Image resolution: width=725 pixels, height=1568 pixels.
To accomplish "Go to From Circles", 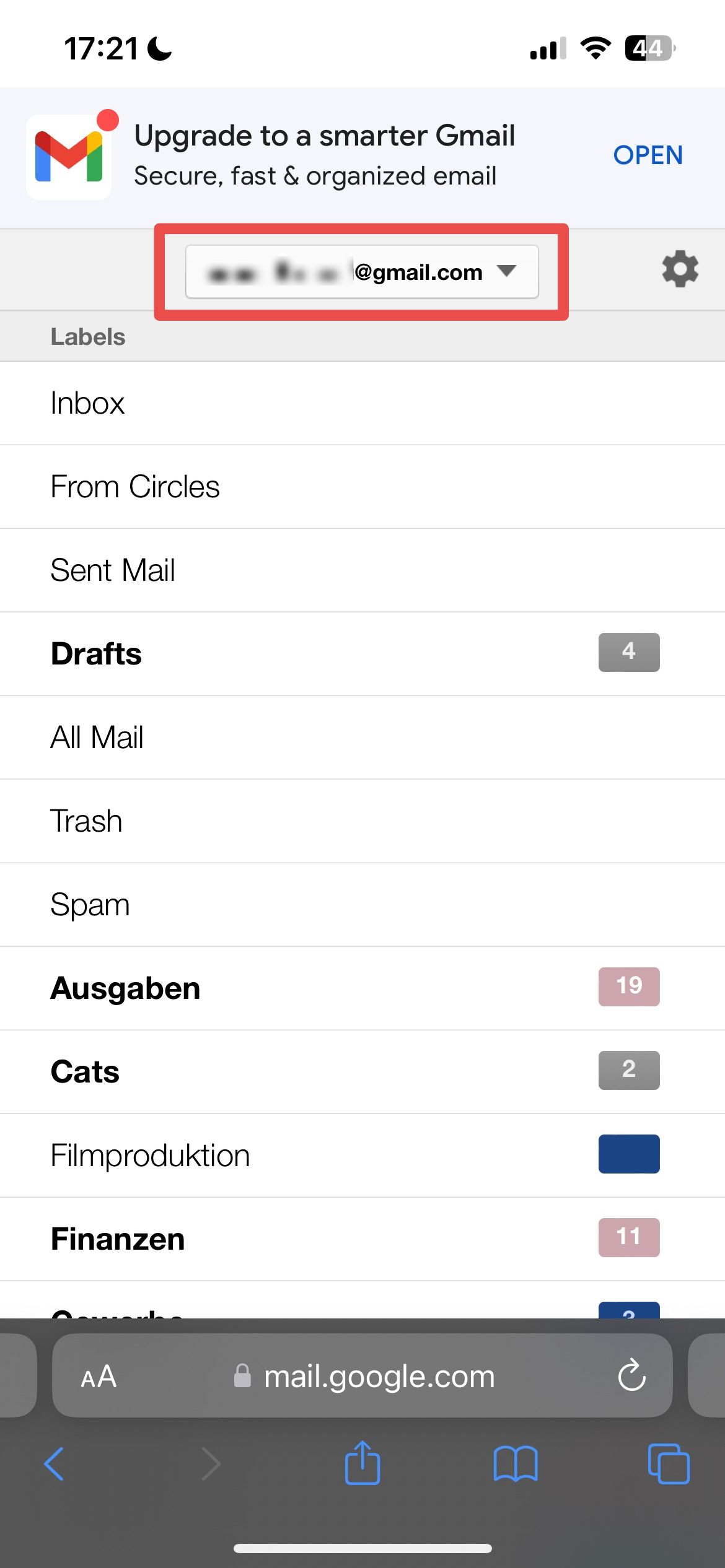I will pyautogui.click(x=362, y=487).
